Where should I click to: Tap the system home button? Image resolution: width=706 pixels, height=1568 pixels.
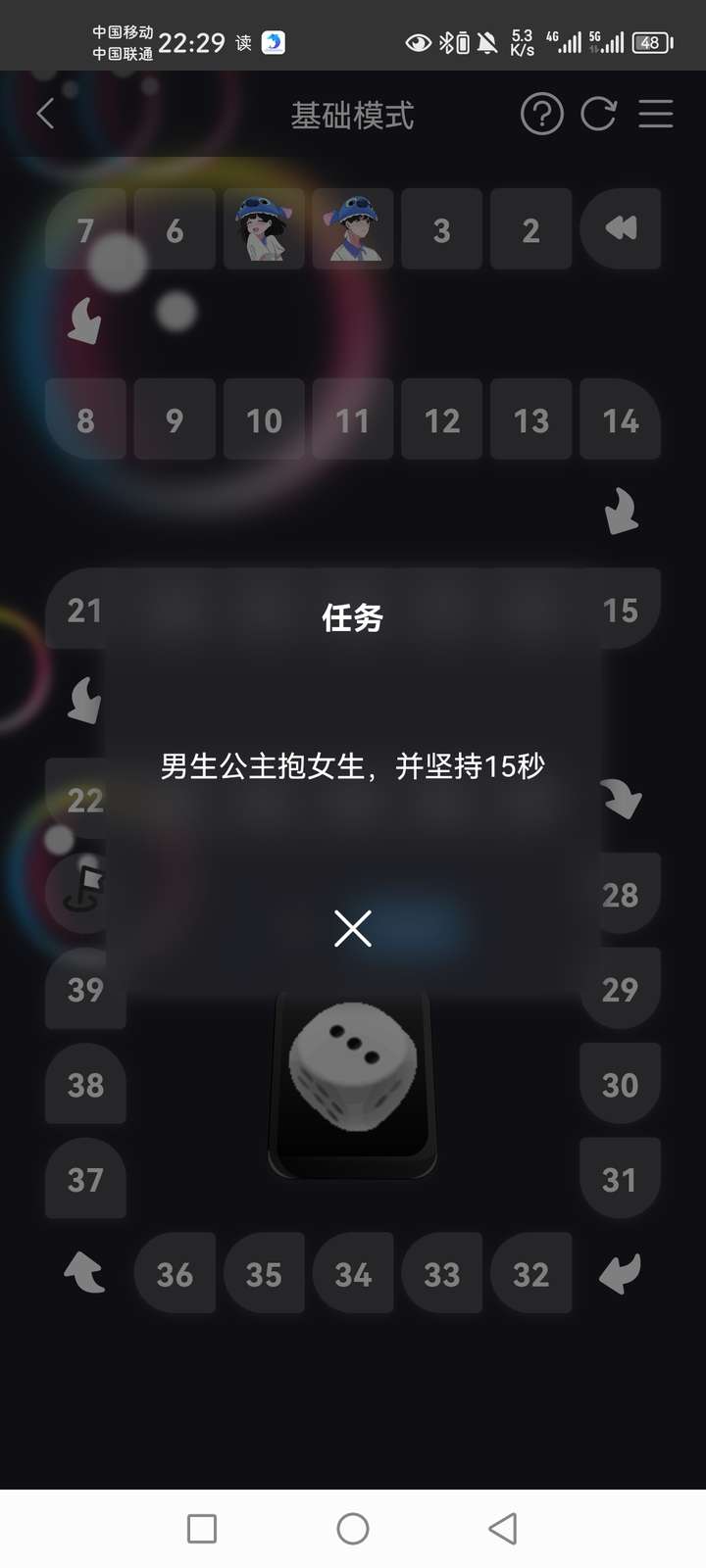(352, 1528)
